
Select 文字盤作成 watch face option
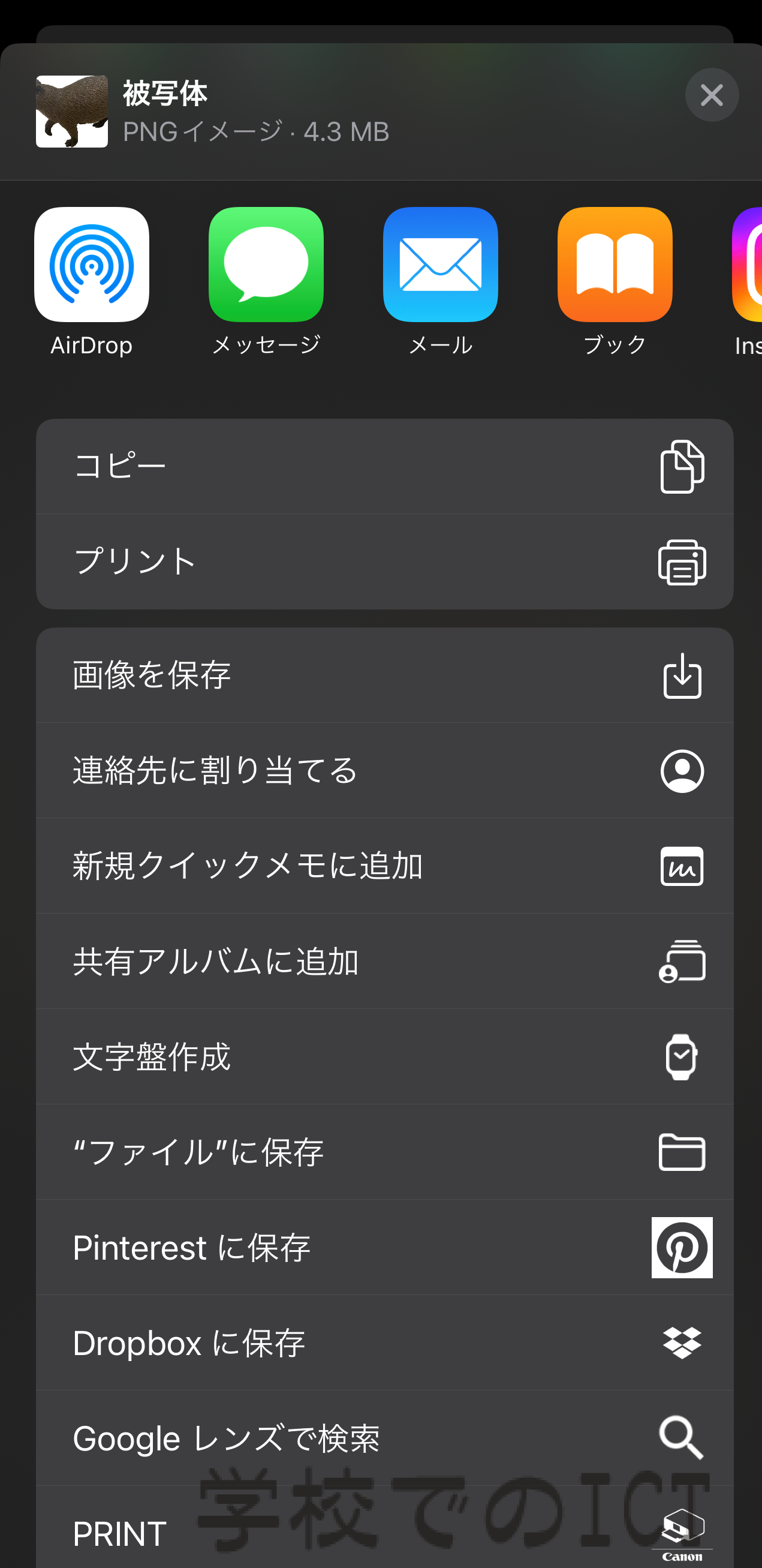(x=384, y=1057)
